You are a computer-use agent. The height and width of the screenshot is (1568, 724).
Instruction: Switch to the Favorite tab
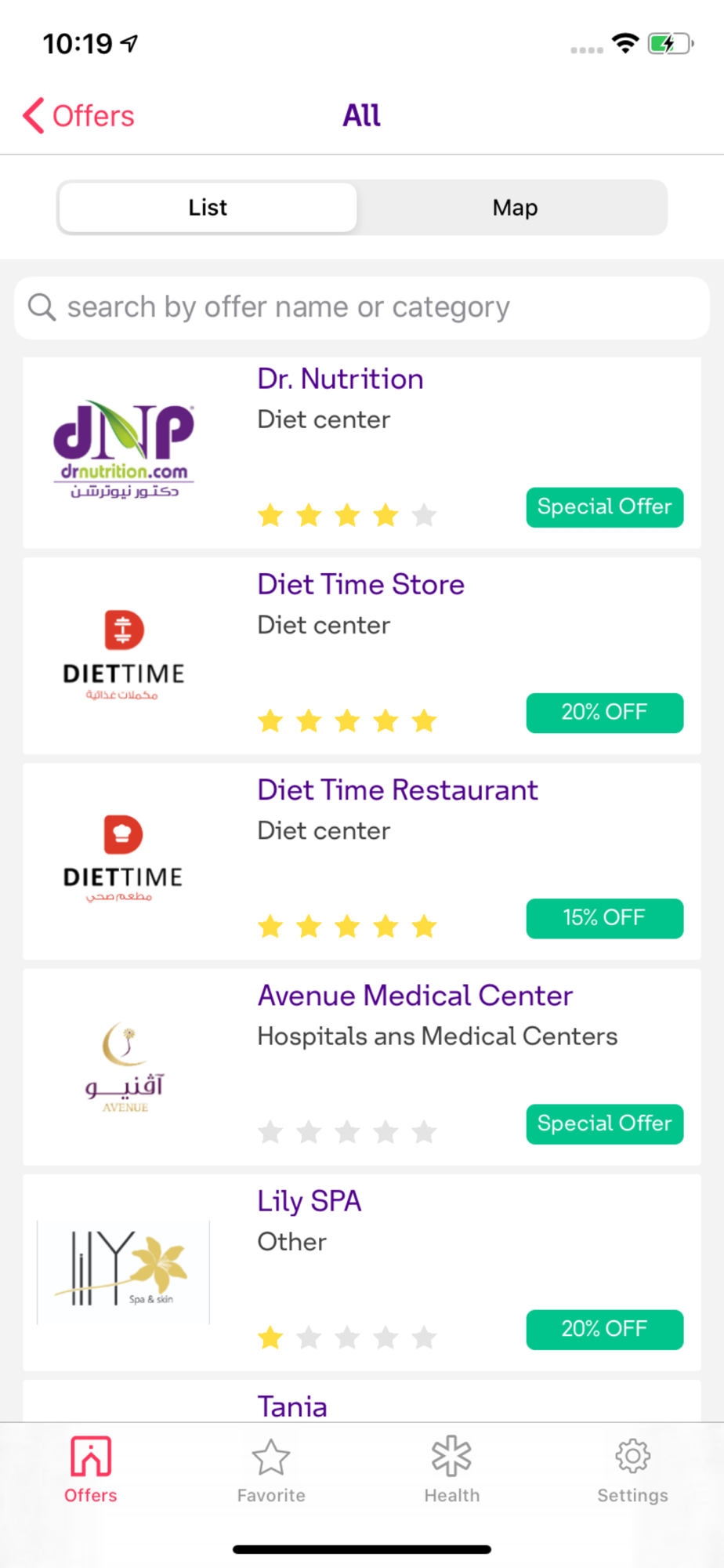coord(271,1471)
